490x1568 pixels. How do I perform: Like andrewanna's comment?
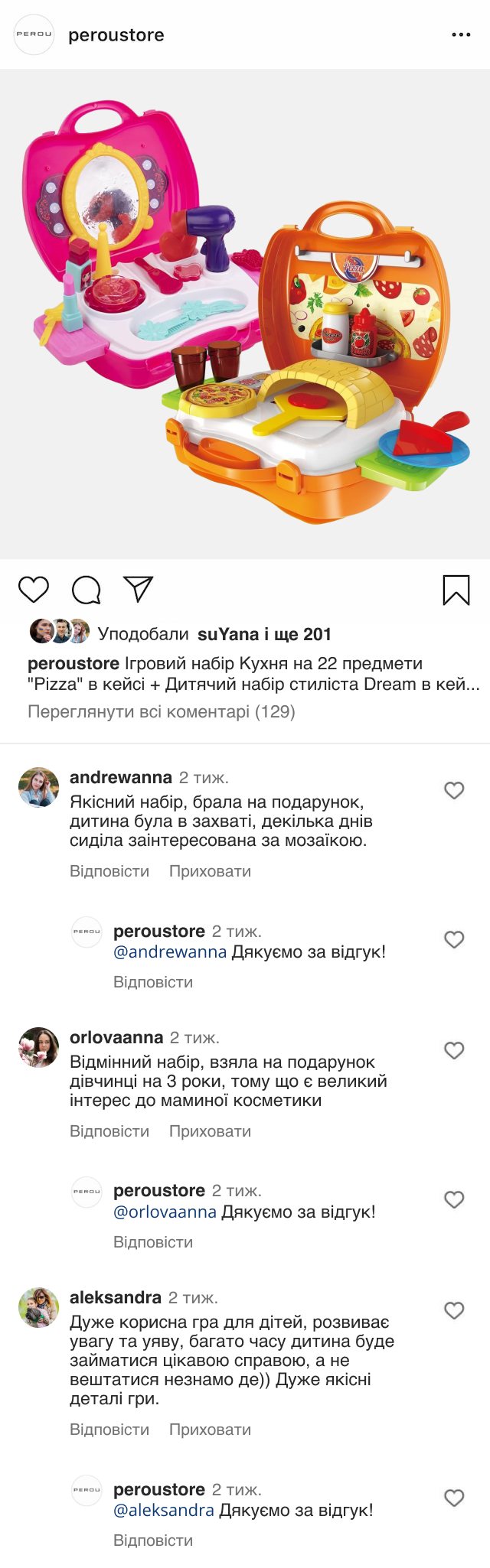455,790
